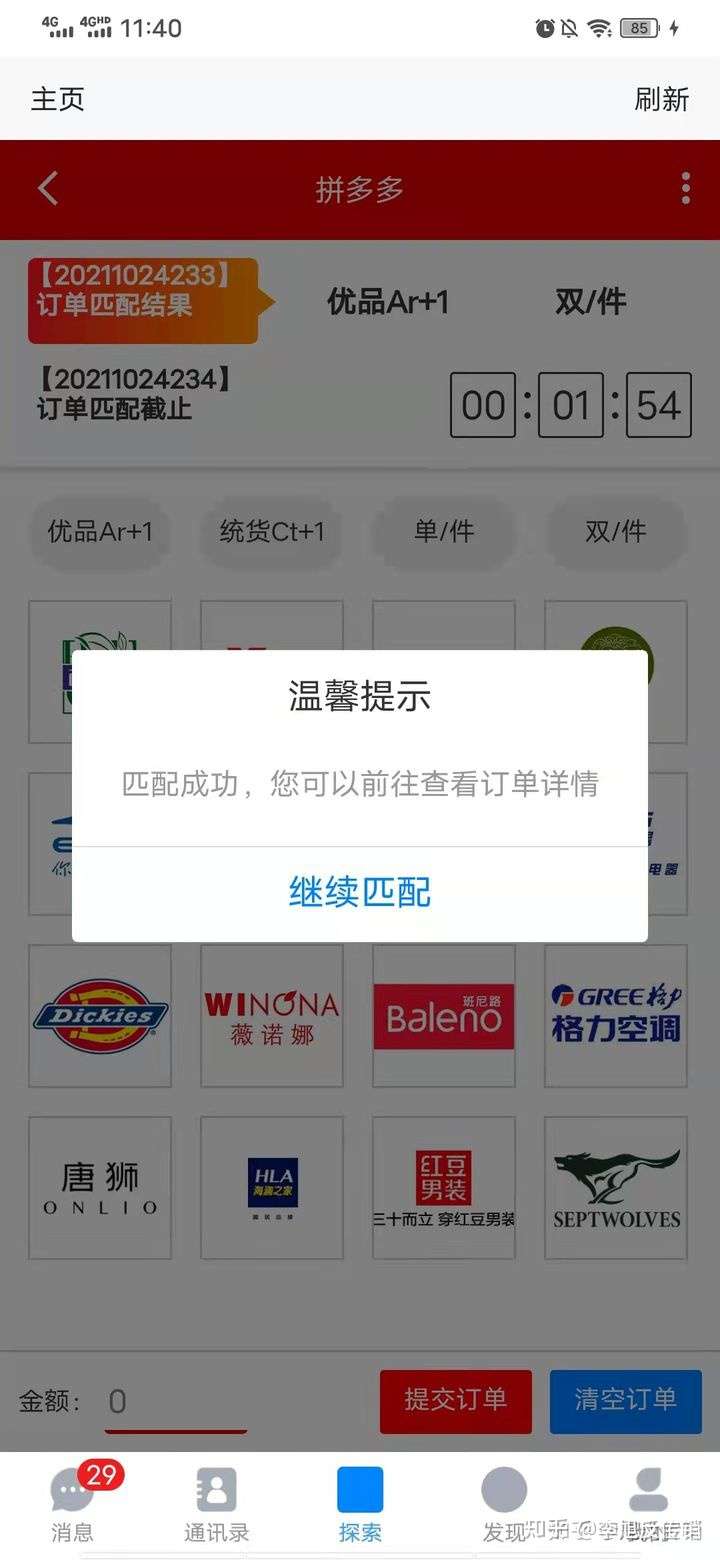Open the 唐狮 ONLIO brand tile

100,1188
